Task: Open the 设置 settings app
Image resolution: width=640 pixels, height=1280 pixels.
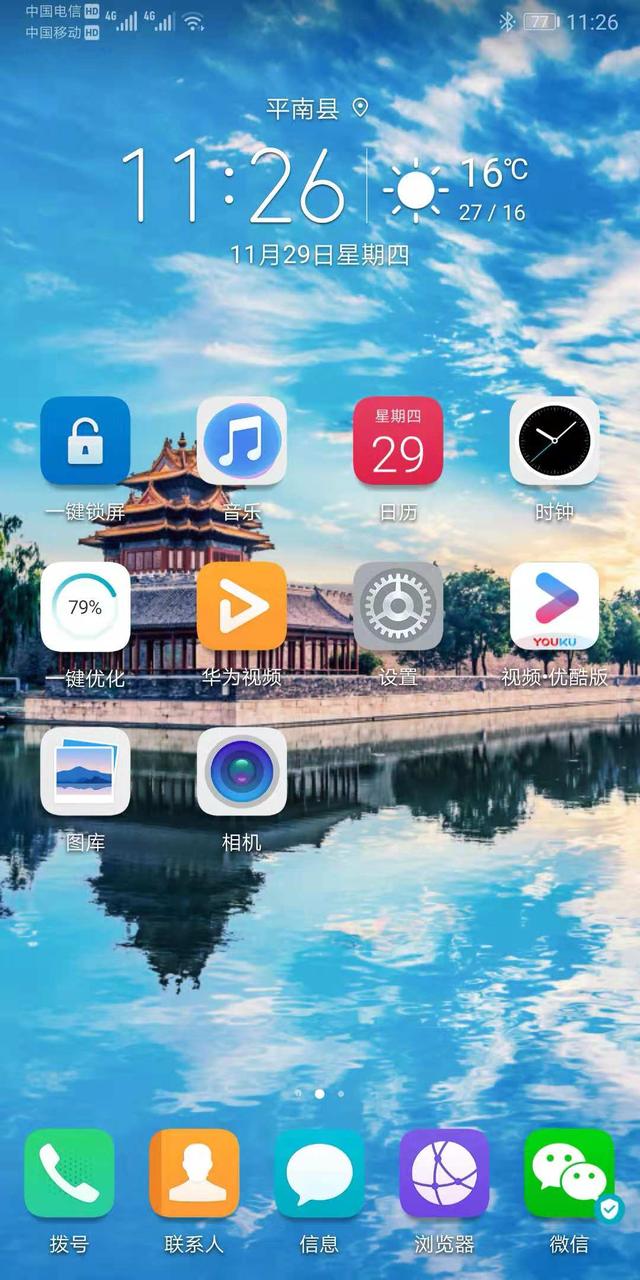Action: (398, 607)
